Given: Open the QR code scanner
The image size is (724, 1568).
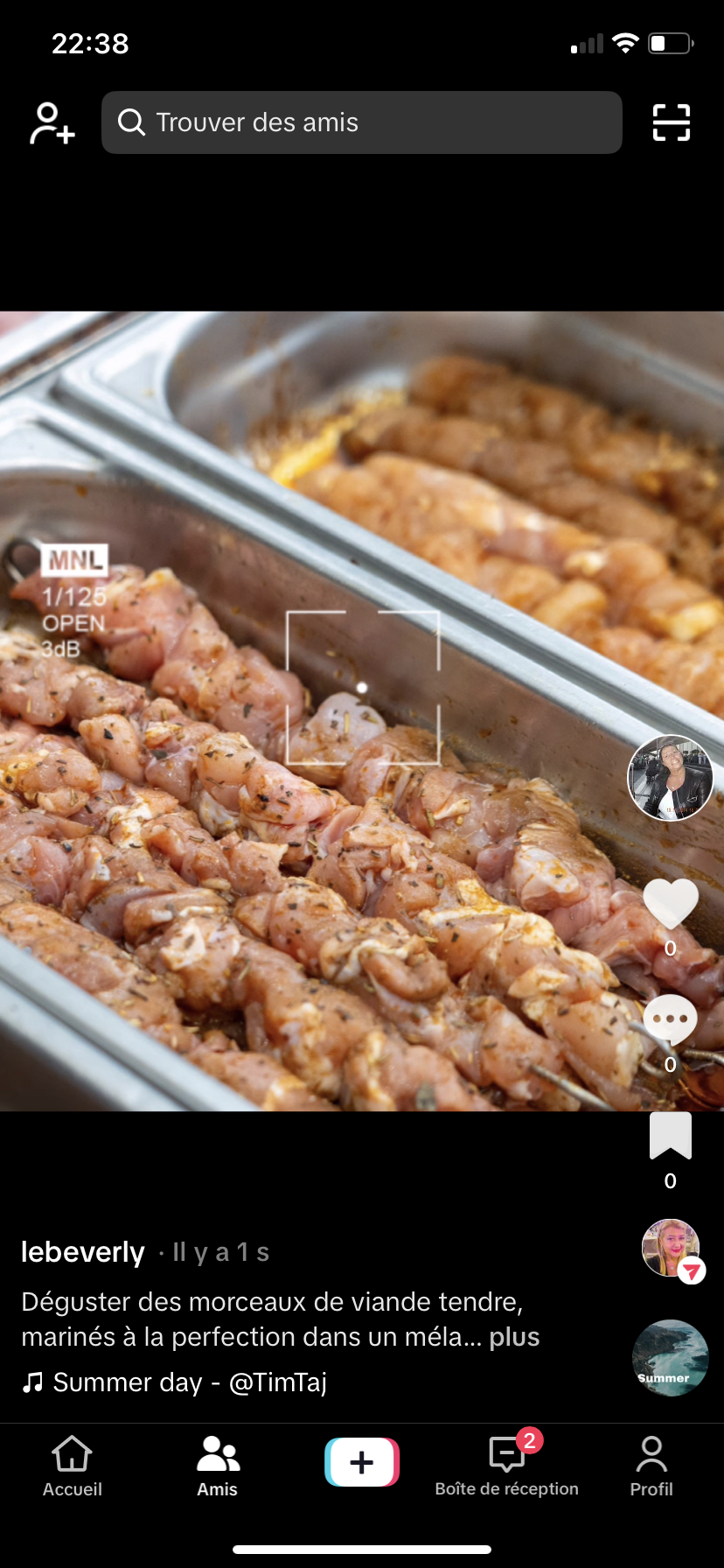Looking at the screenshot, I should (x=672, y=122).
